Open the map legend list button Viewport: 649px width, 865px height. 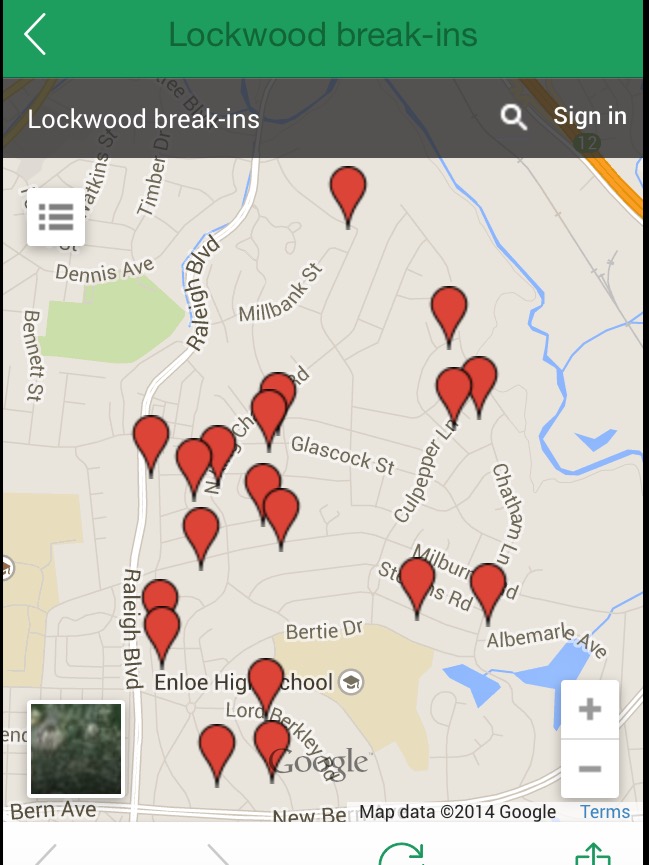coord(56,216)
